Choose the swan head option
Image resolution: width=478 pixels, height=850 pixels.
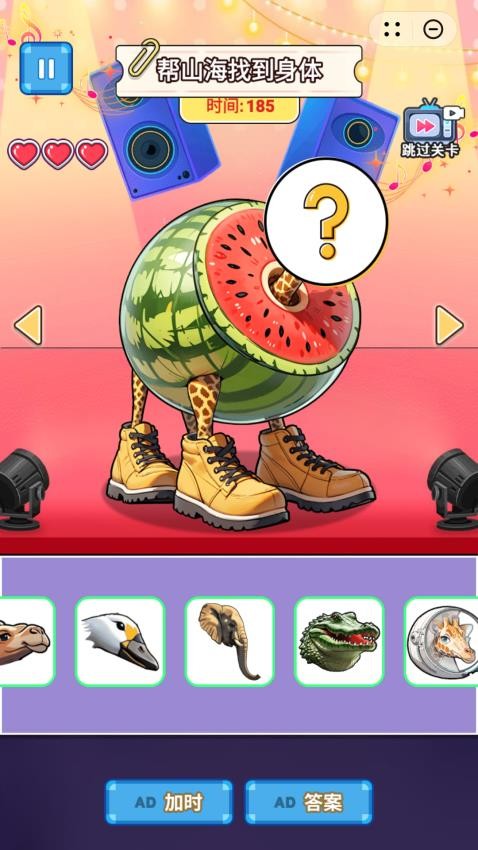(120, 642)
